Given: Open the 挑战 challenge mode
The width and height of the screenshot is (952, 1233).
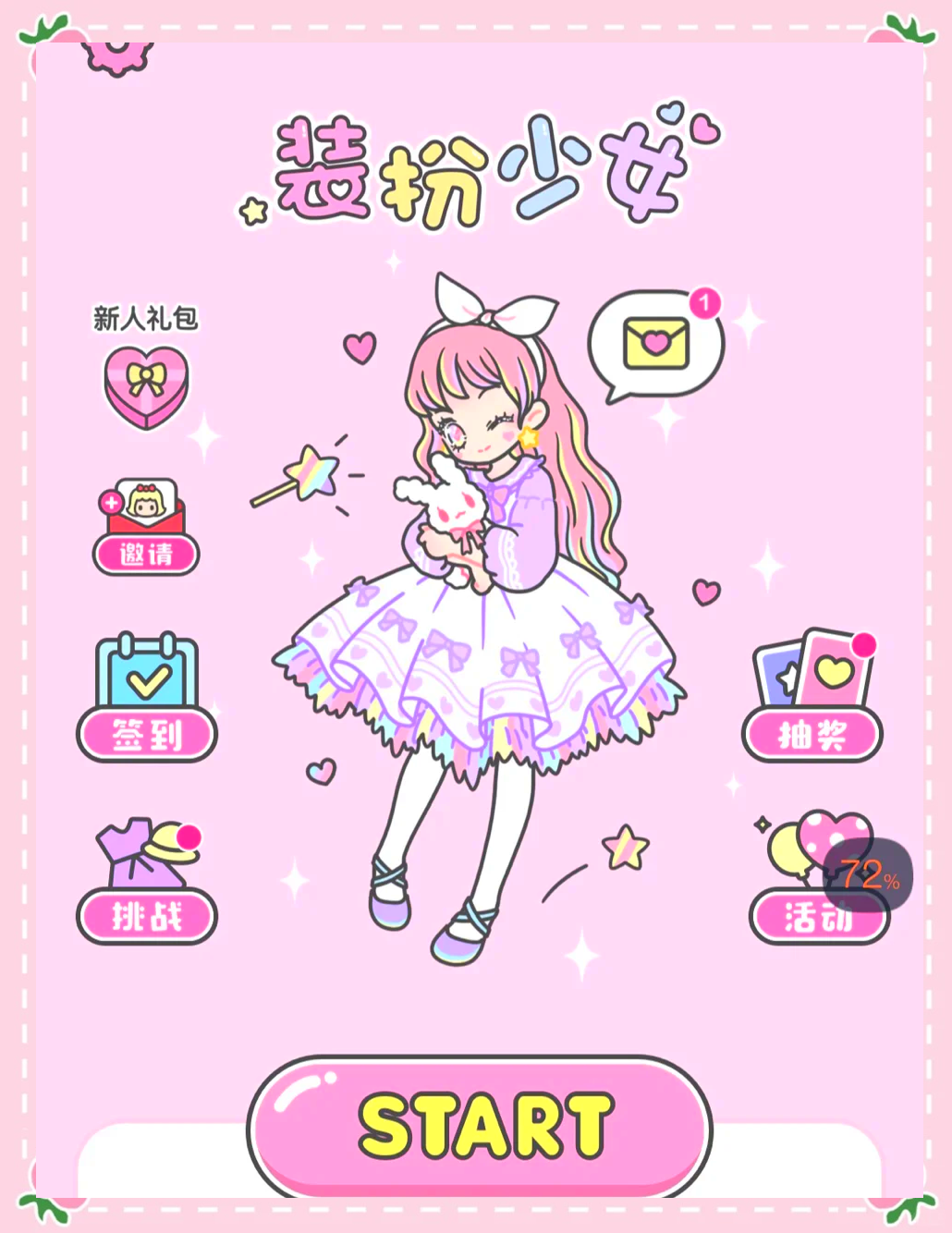Looking at the screenshot, I should tap(147, 882).
